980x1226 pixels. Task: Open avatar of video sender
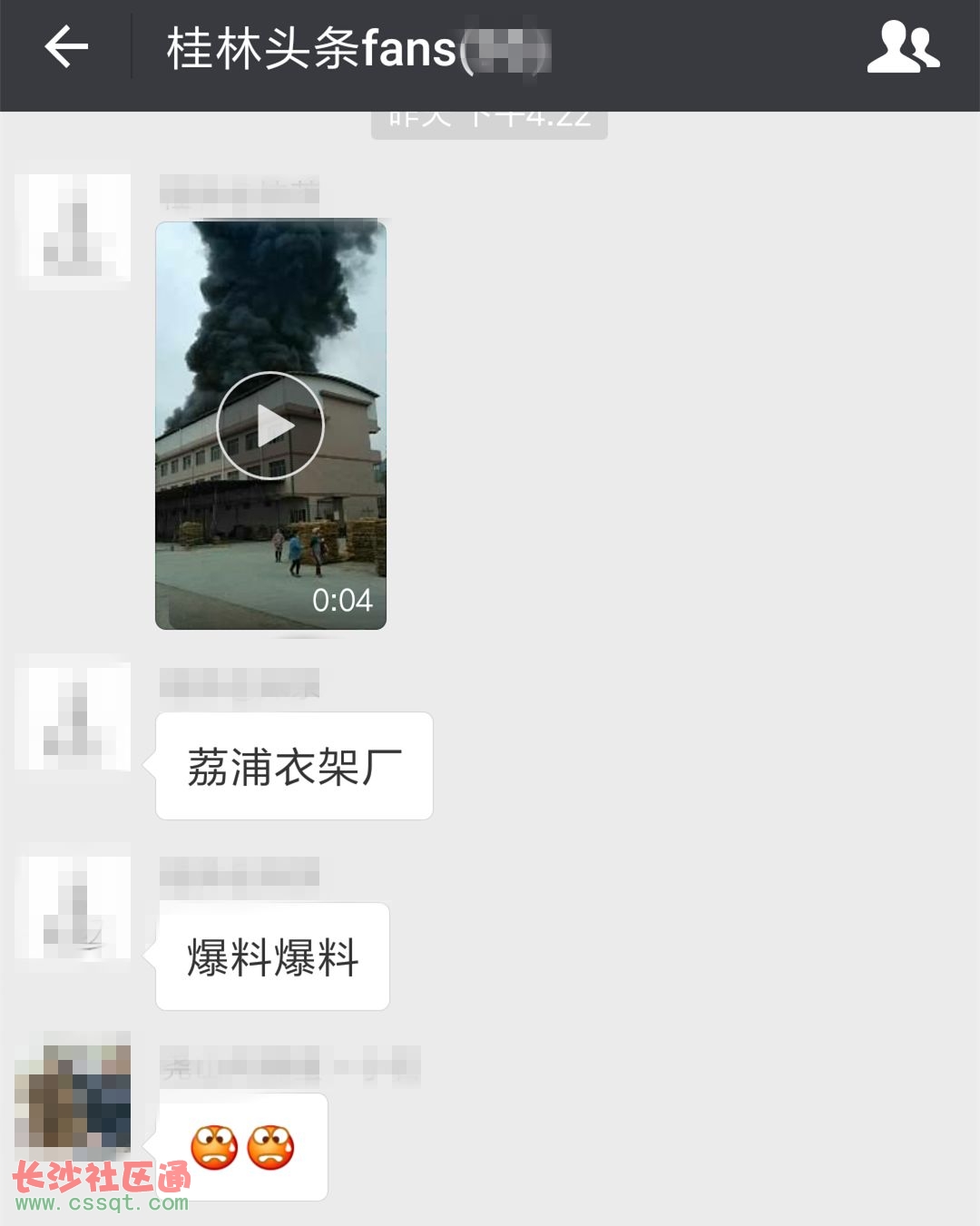pos(73,226)
